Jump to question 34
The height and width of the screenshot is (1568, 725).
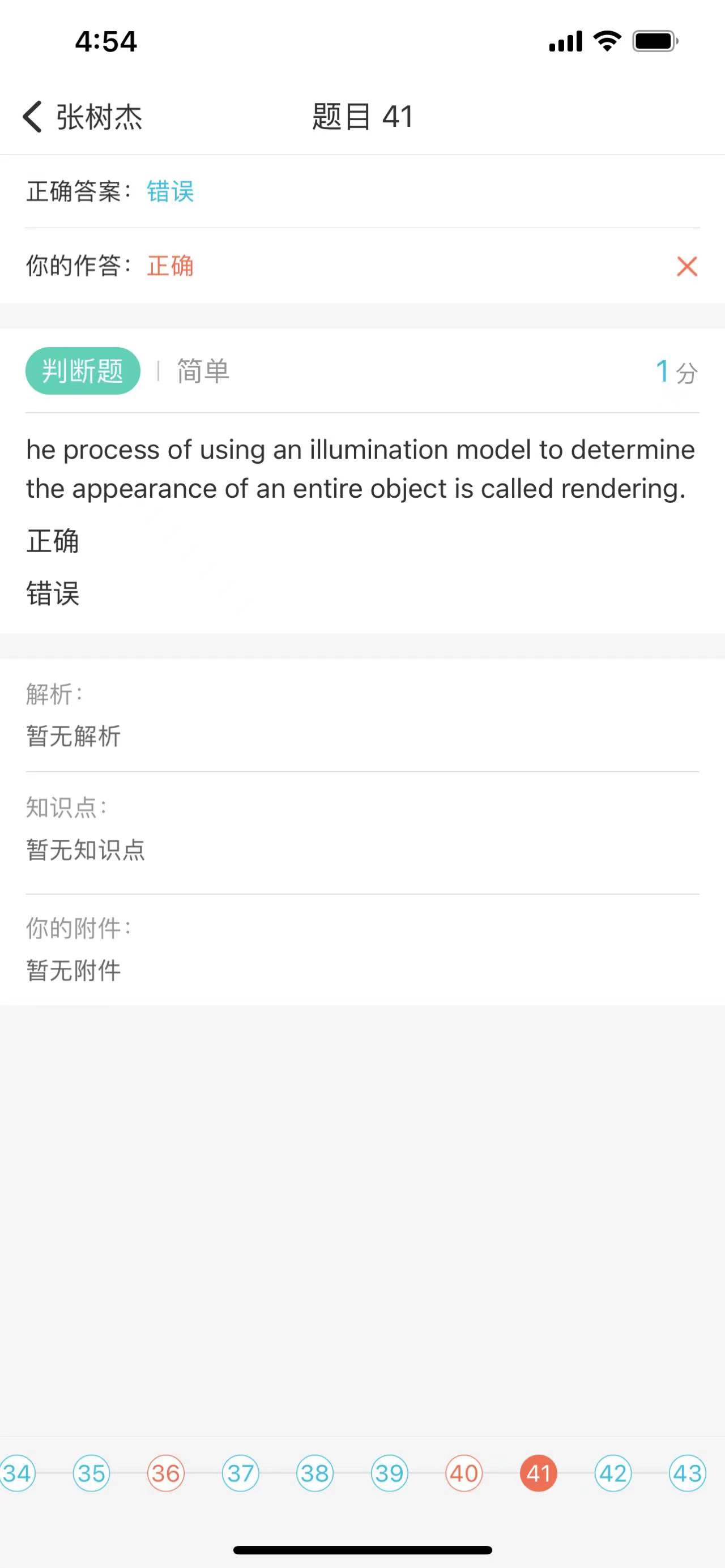click(x=17, y=1473)
